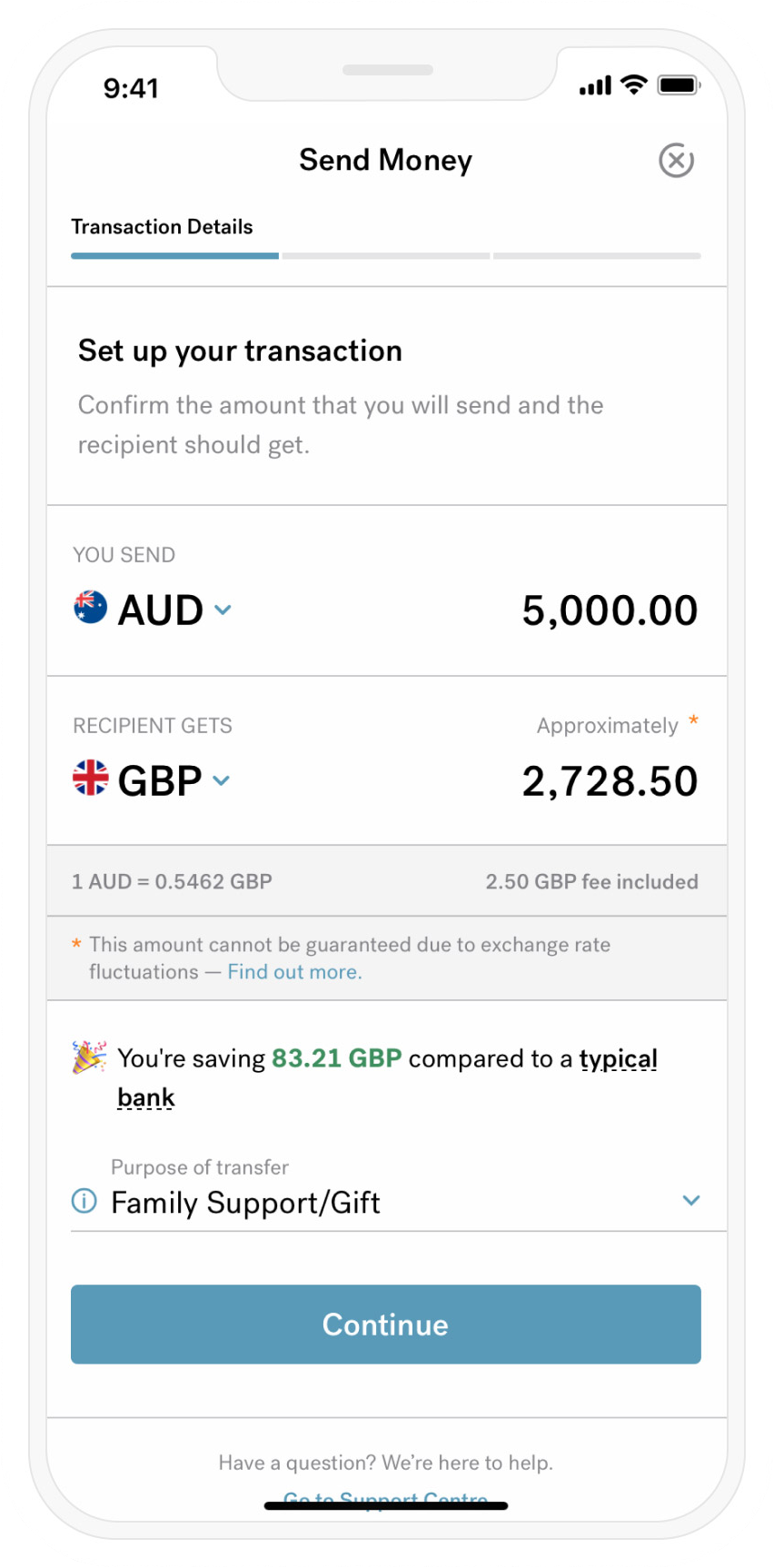This screenshot has height=1568, width=774.
Task: Change the GBP recipient currency
Action: 152,780
